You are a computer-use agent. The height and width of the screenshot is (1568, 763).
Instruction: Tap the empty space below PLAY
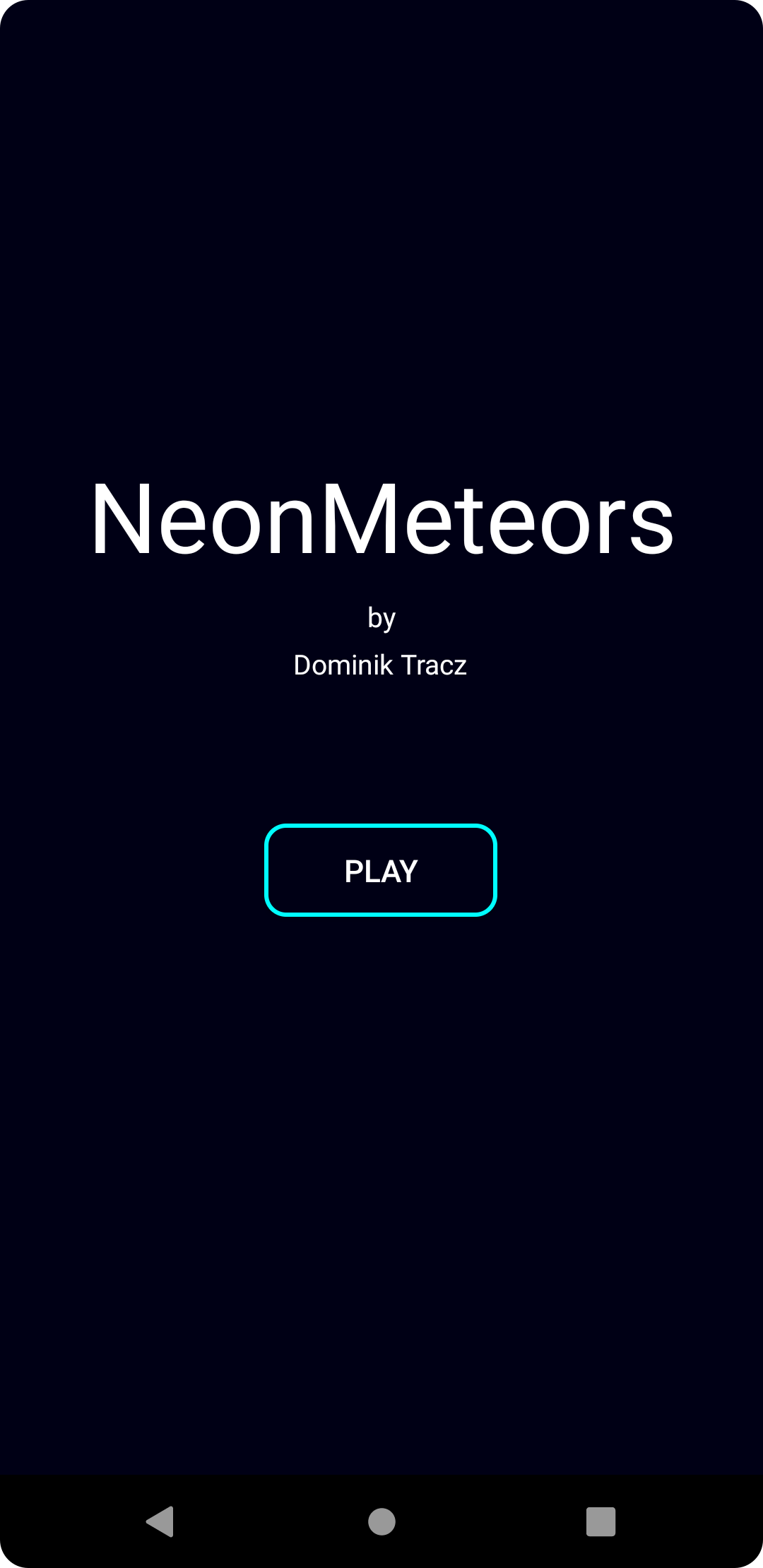click(381, 1130)
